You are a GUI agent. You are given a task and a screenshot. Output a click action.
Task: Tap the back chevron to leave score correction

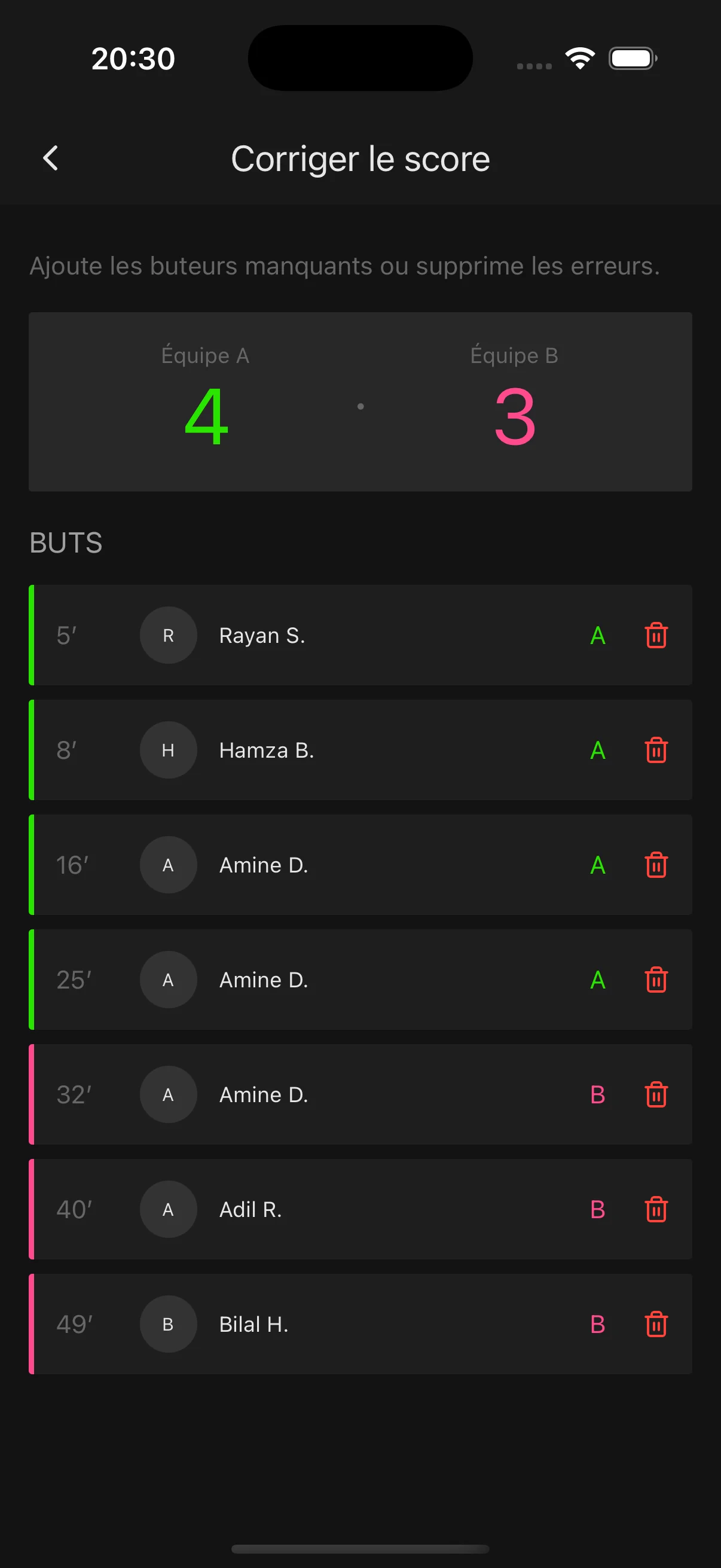51,158
